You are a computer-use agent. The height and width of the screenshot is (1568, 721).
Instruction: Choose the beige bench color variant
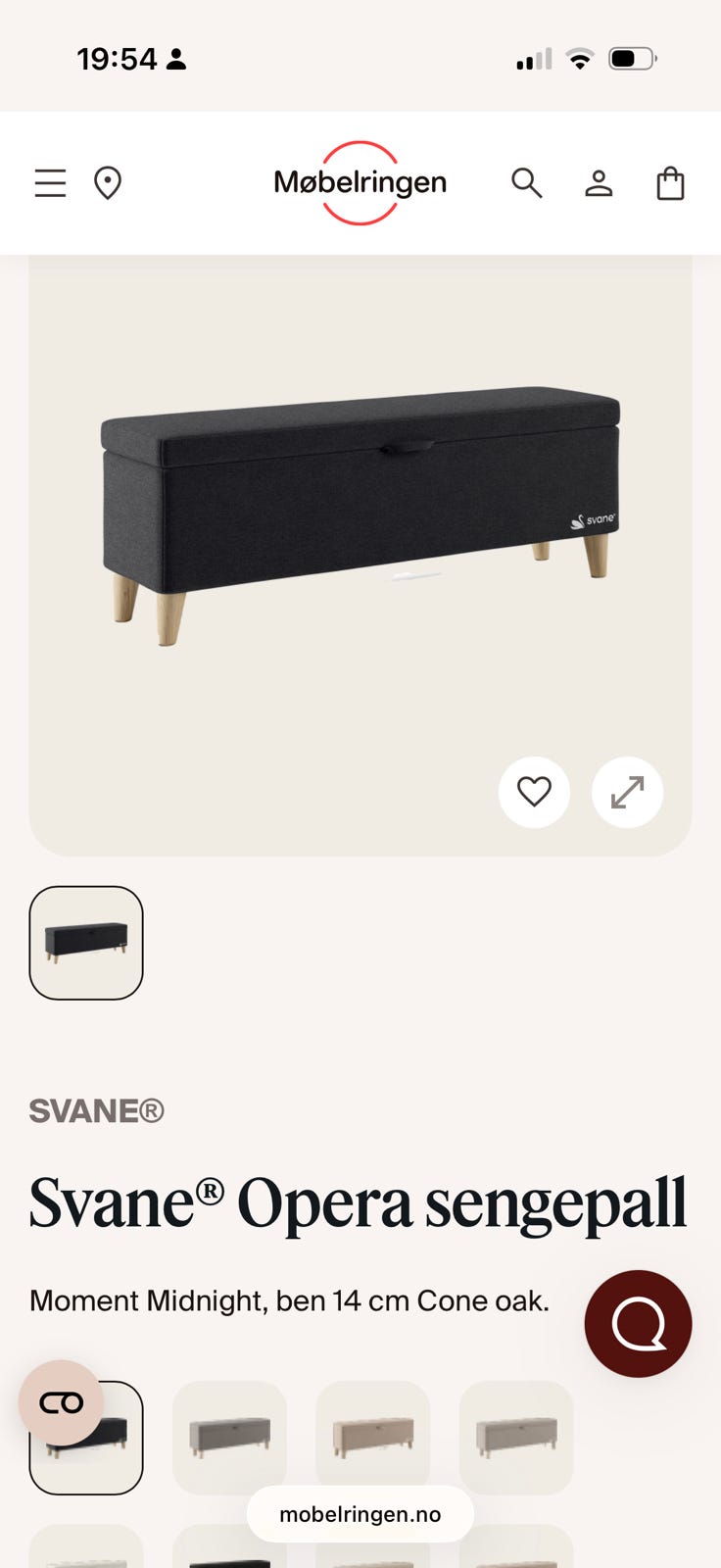pyautogui.click(x=372, y=1437)
